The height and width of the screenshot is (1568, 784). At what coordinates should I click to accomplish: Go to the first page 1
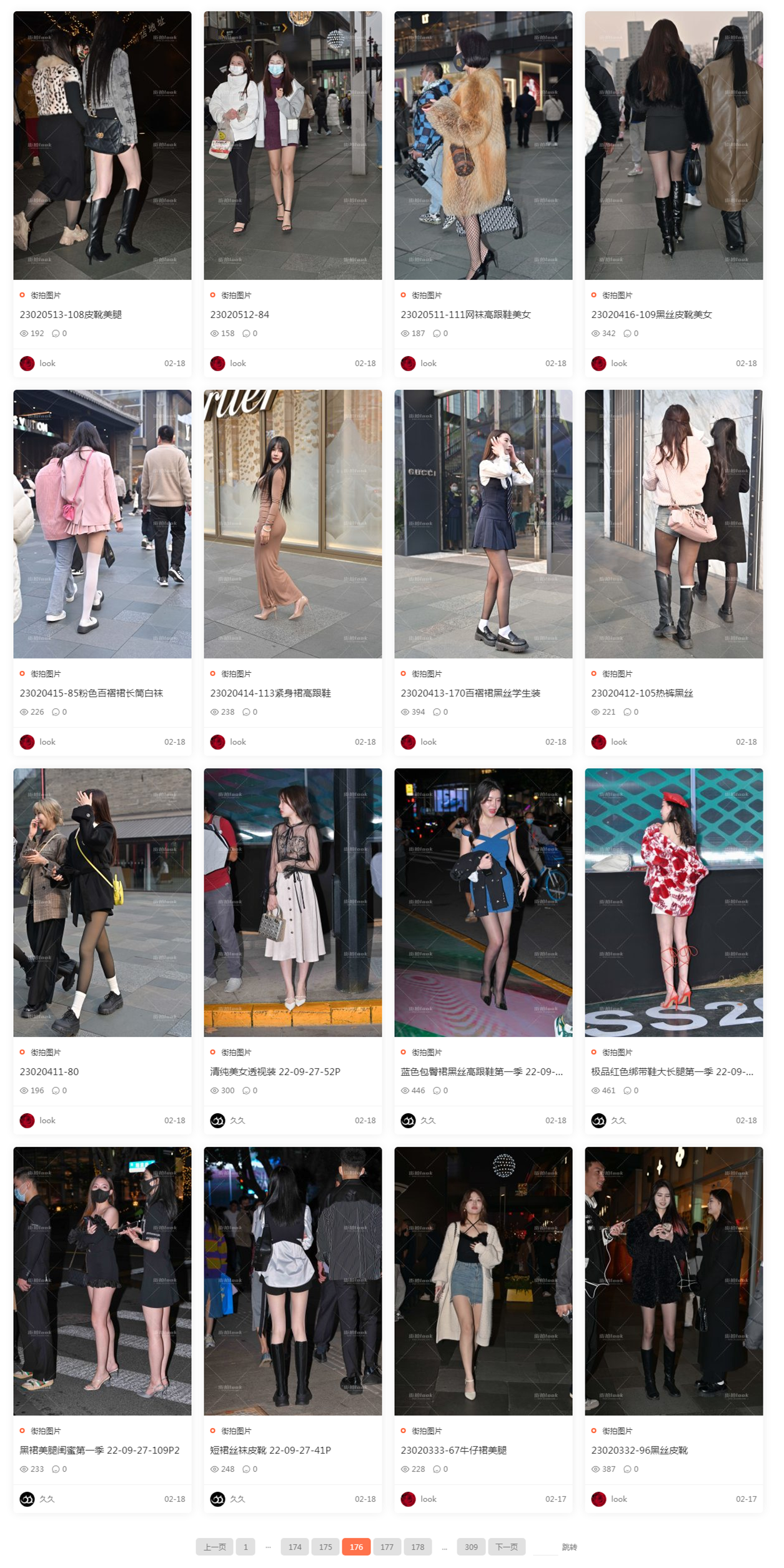pyautogui.click(x=246, y=1547)
